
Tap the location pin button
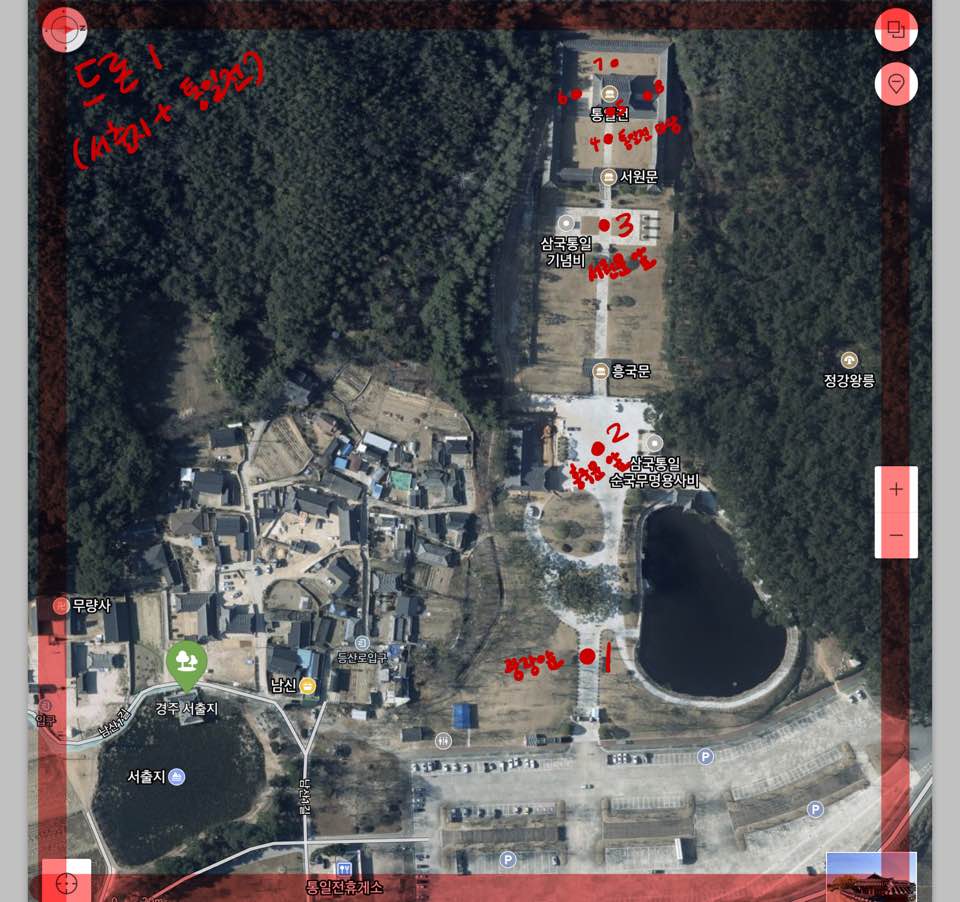896,84
